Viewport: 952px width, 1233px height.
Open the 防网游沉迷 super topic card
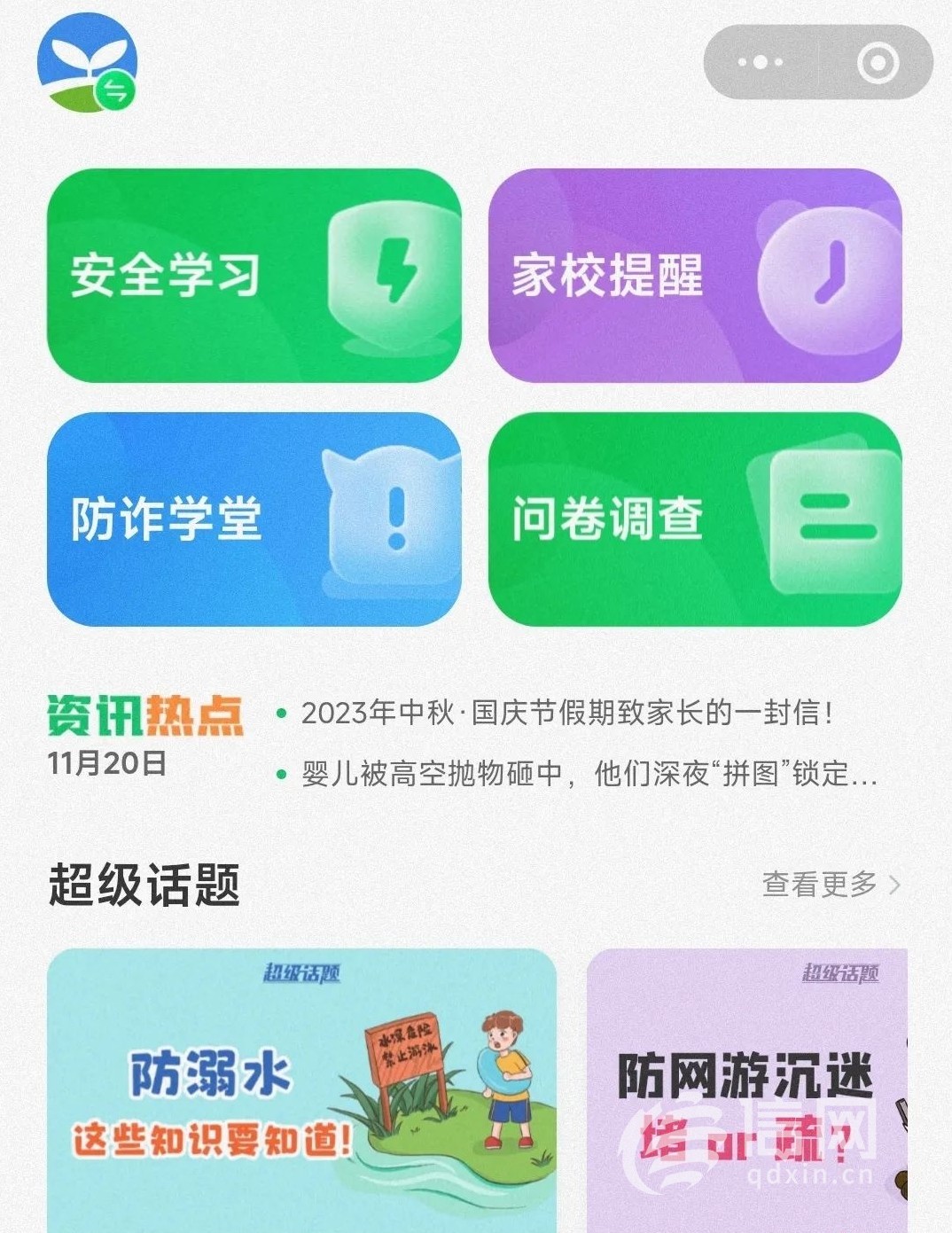(746, 1090)
